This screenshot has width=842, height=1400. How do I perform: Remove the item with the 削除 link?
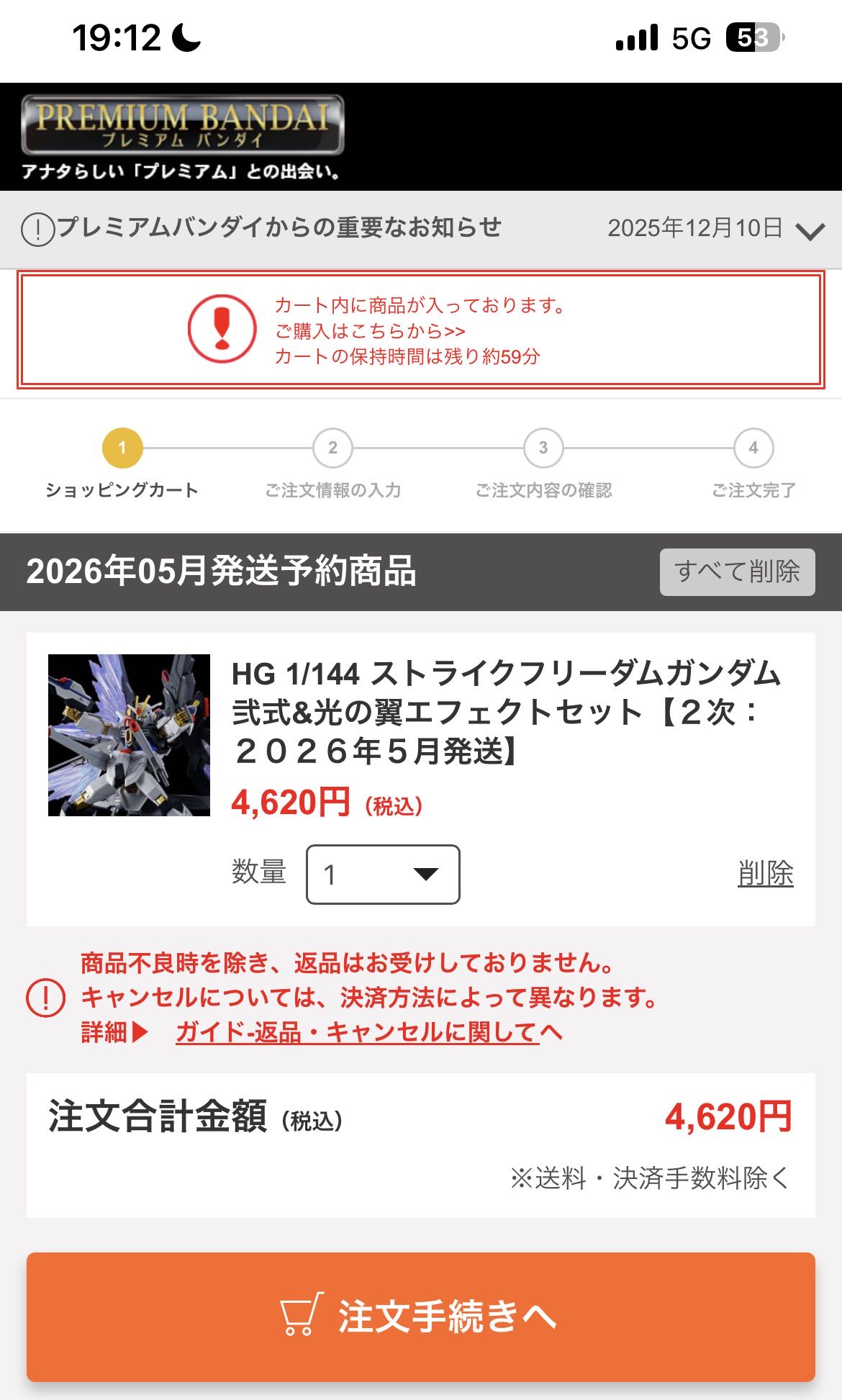point(765,874)
